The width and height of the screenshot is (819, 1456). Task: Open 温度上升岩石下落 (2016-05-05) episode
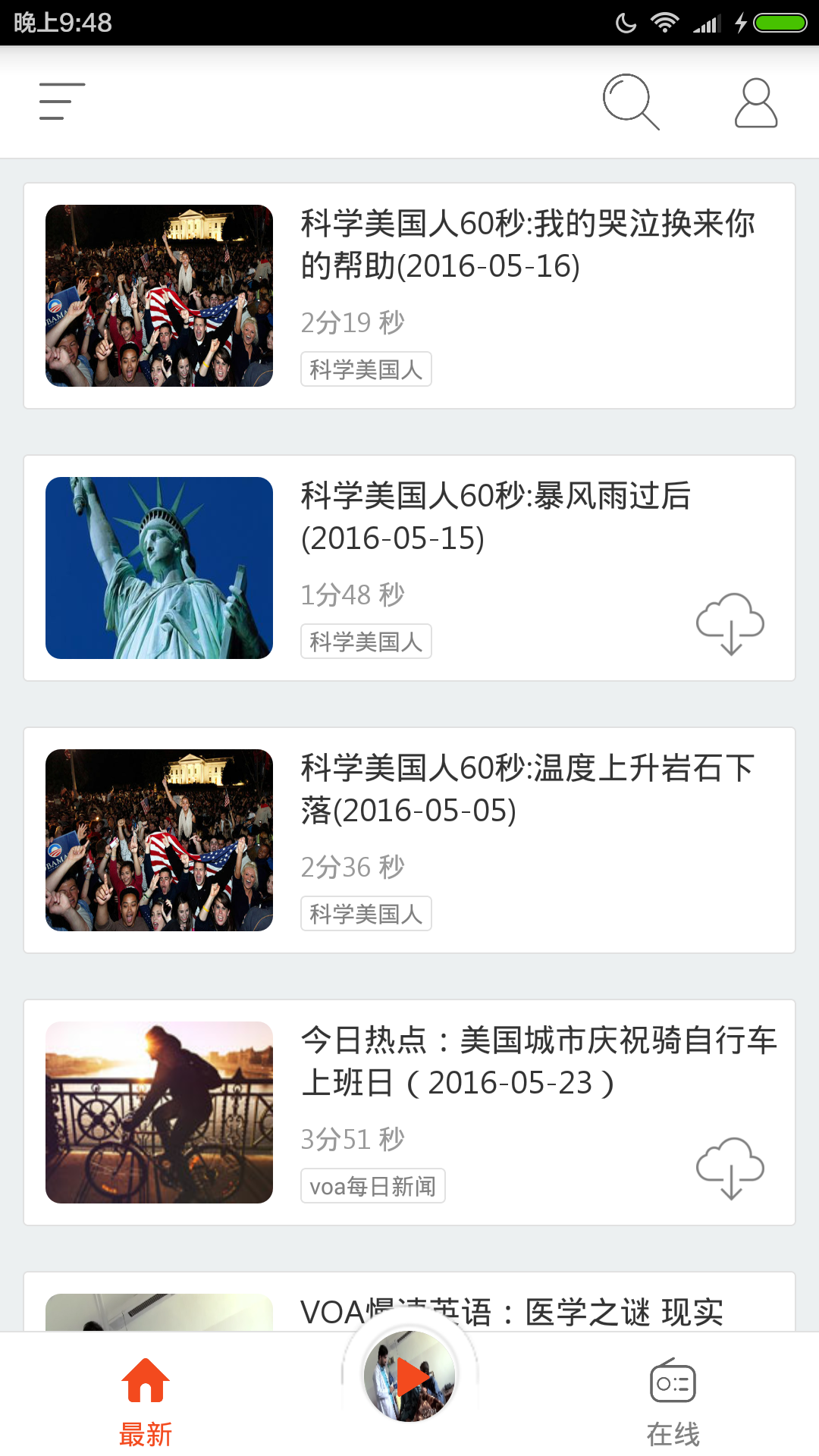(527, 789)
